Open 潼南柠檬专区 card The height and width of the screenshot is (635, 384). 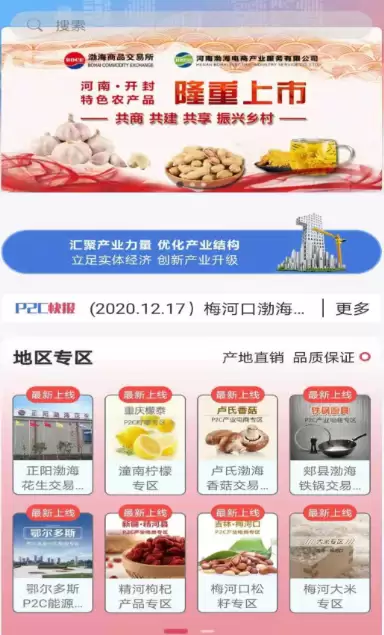pyautogui.click(x=145, y=444)
